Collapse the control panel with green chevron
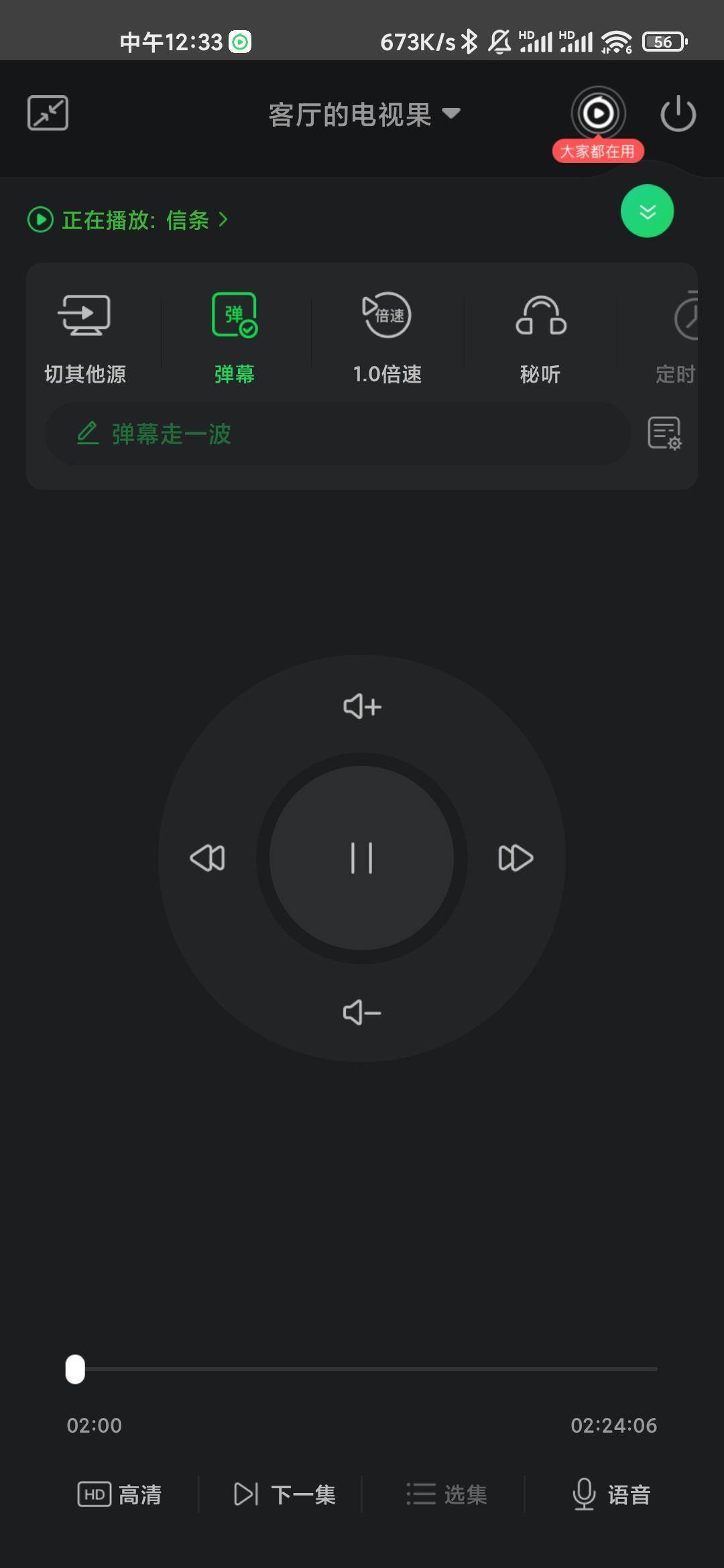 [x=646, y=211]
